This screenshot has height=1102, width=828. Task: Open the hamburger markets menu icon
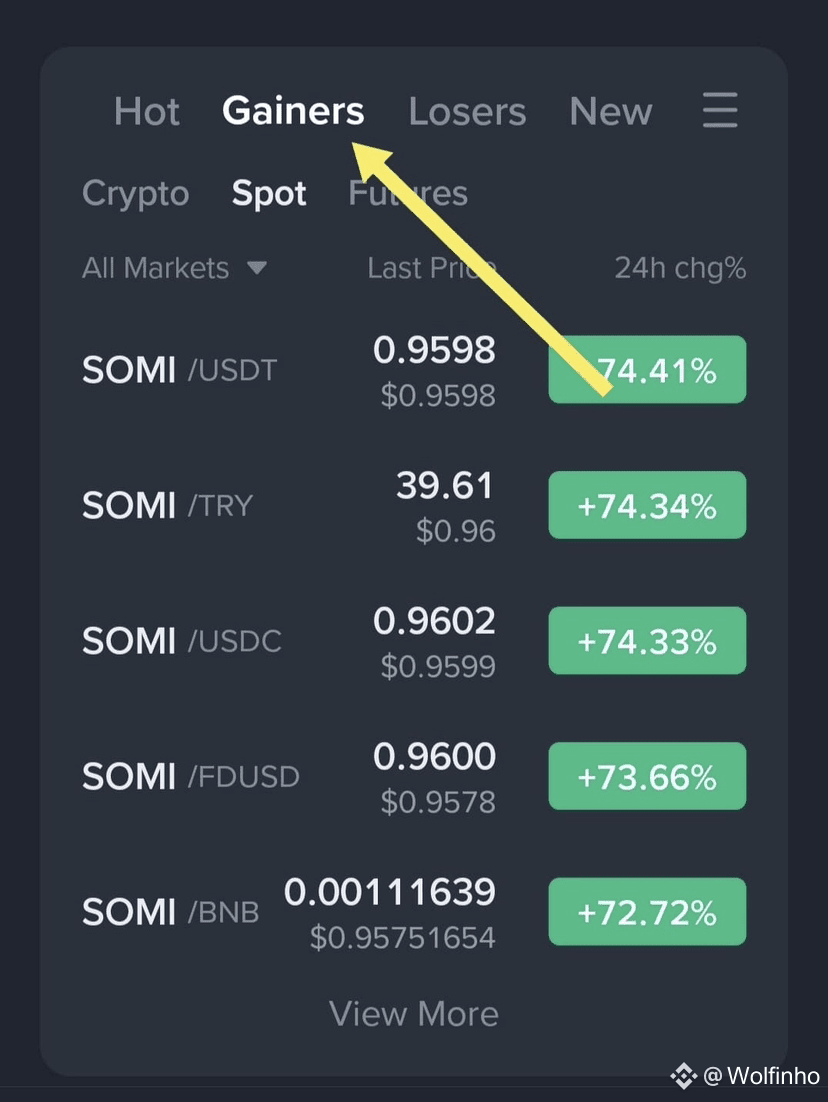(719, 112)
